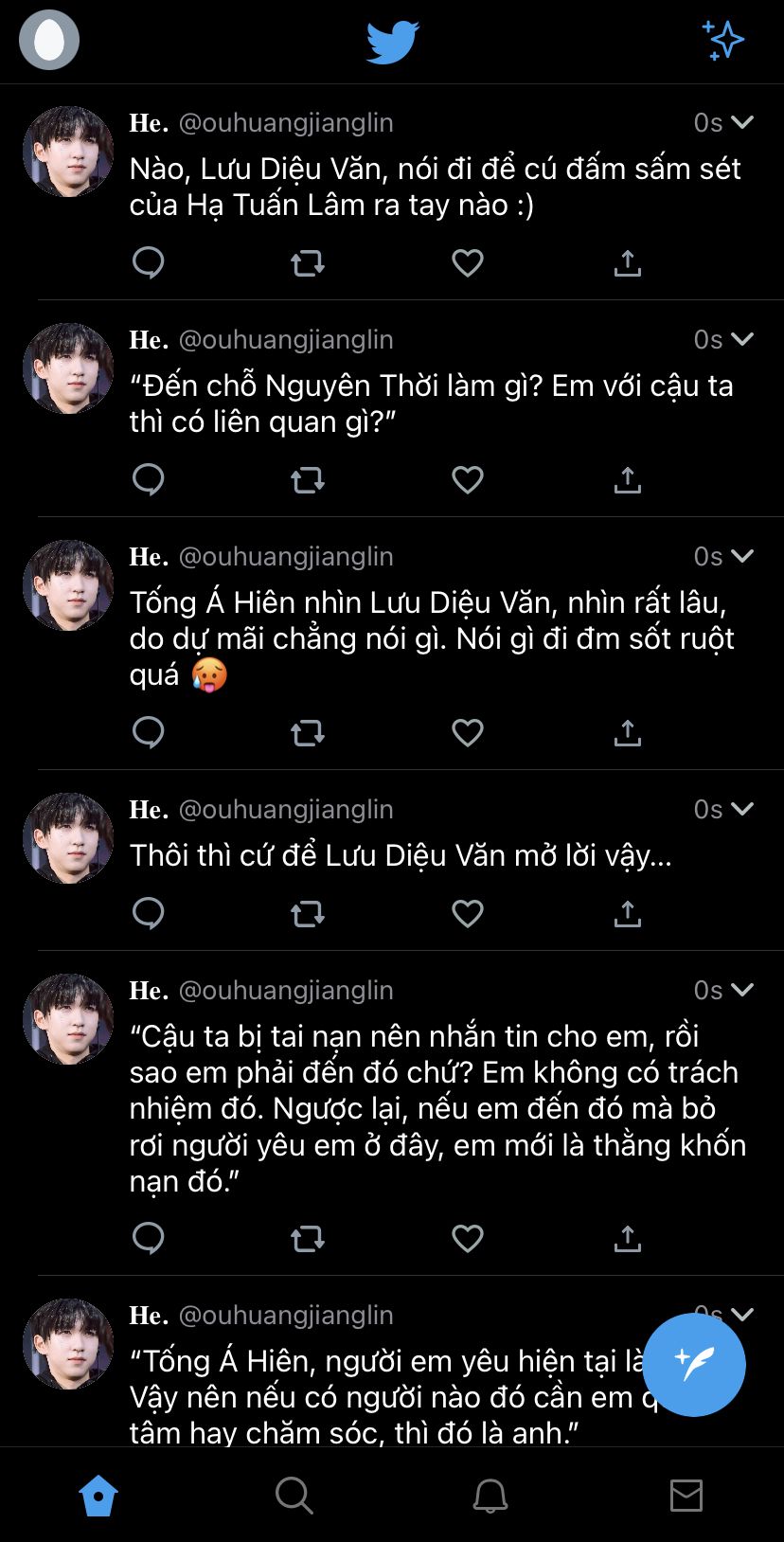Viewport: 784px width, 1542px height.
Task: Share the tweet "Thôi thì cứ để Lưu Diệu Văn"
Action: [x=627, y=913]
